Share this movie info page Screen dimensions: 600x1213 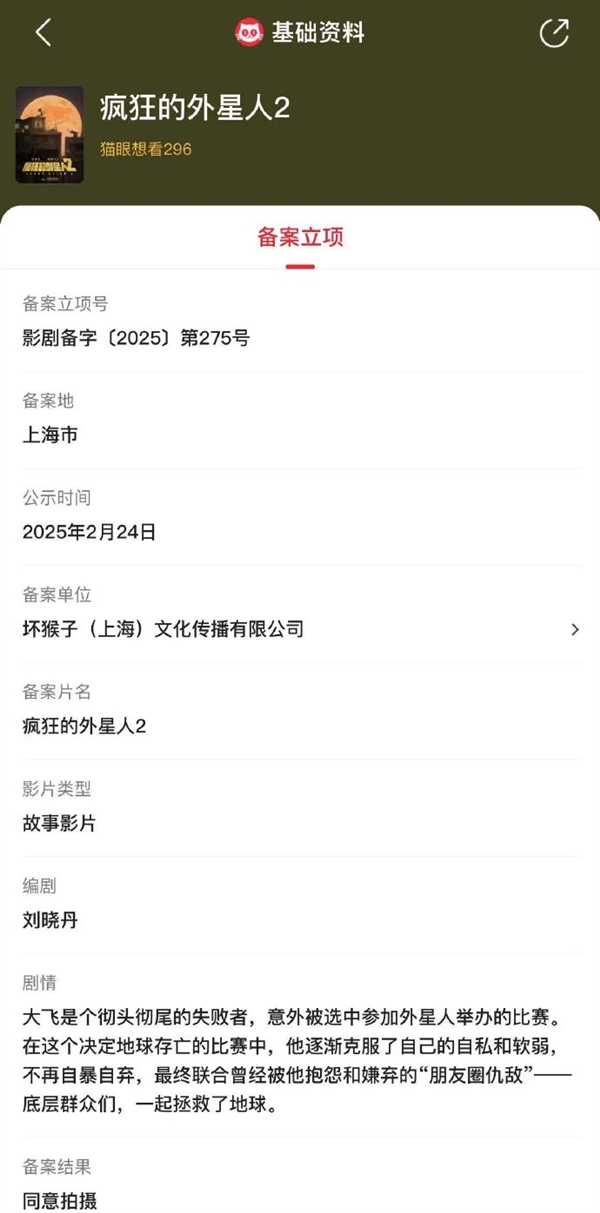click(x=553, y=33)
